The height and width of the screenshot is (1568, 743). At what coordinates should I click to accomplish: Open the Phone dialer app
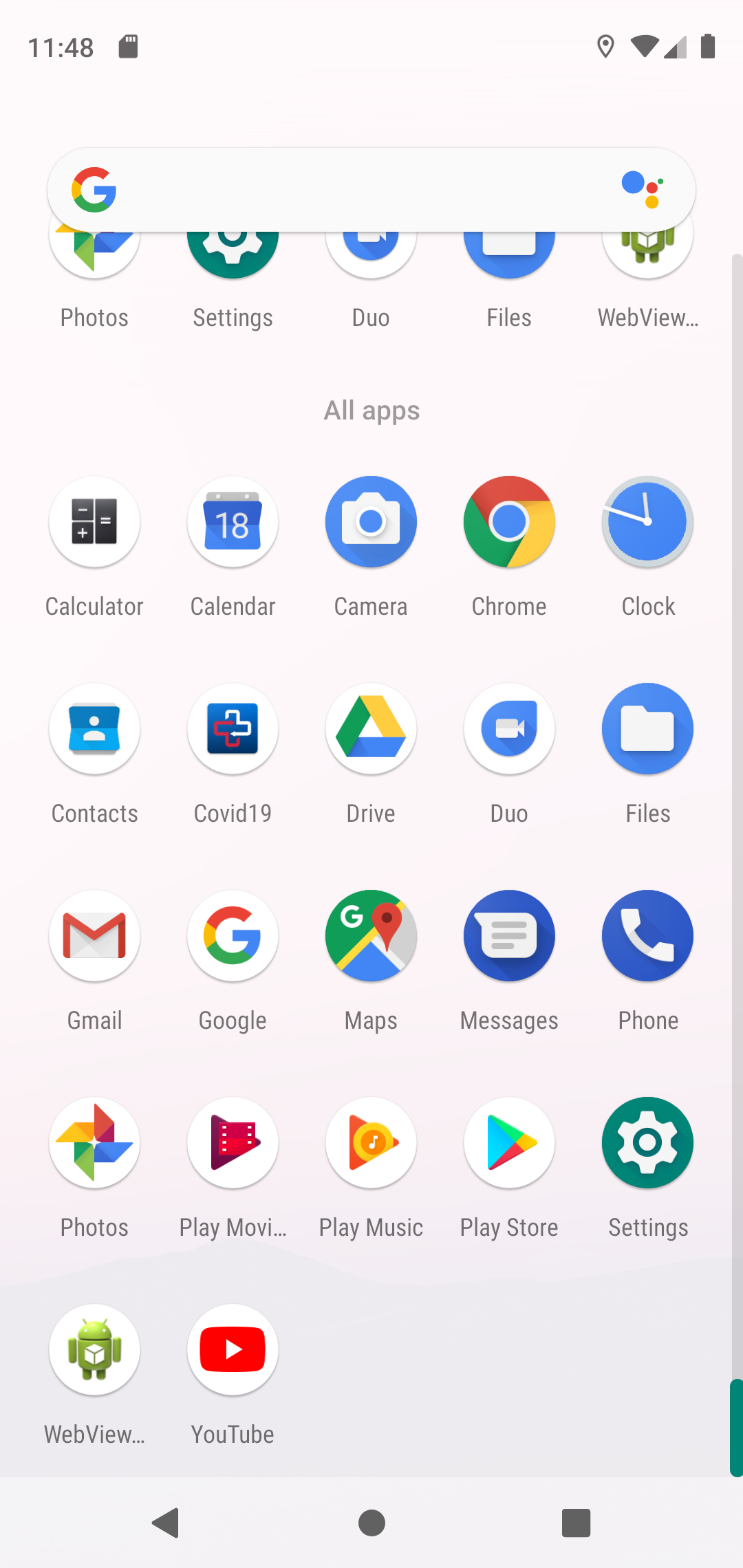[647, 936]
